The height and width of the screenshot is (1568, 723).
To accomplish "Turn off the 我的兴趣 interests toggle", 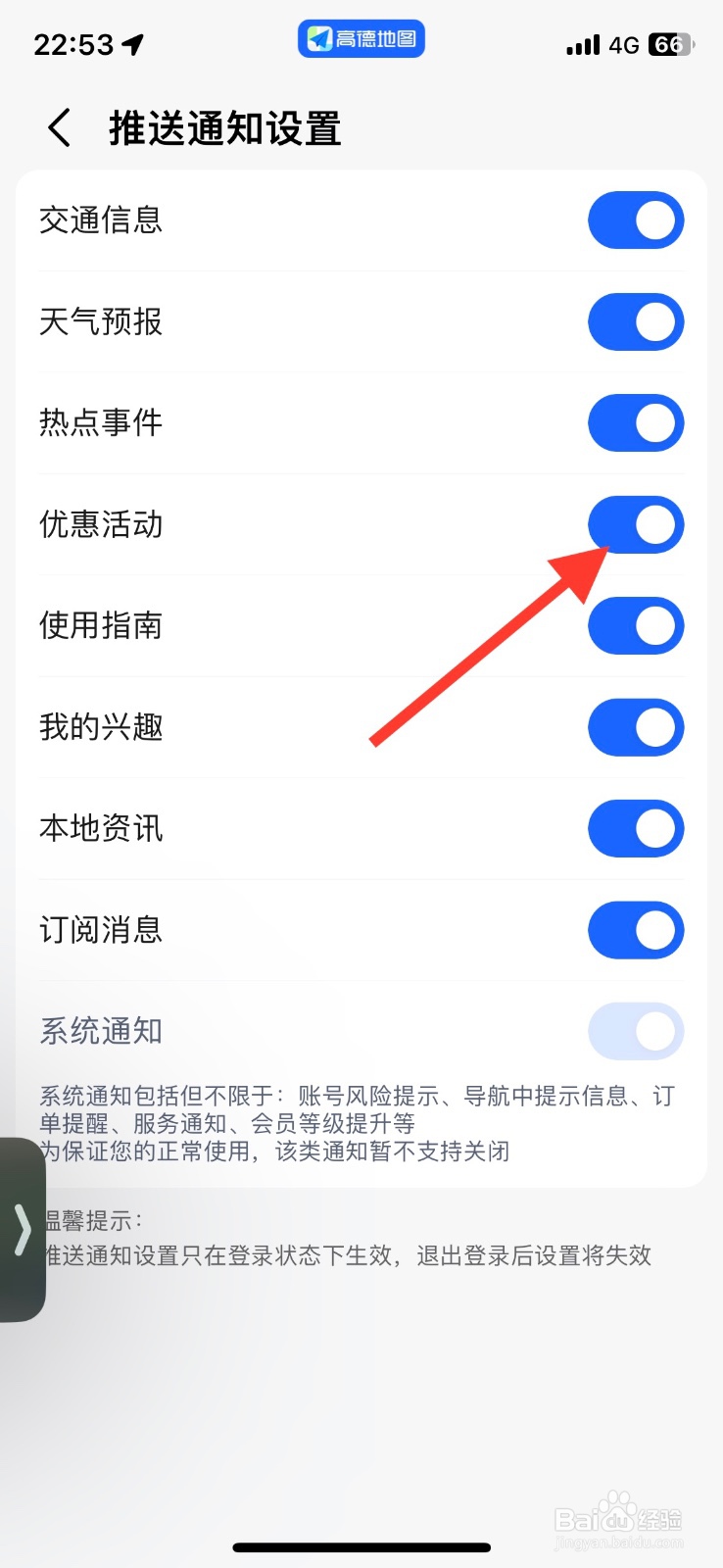I will [x=635, y=728].
